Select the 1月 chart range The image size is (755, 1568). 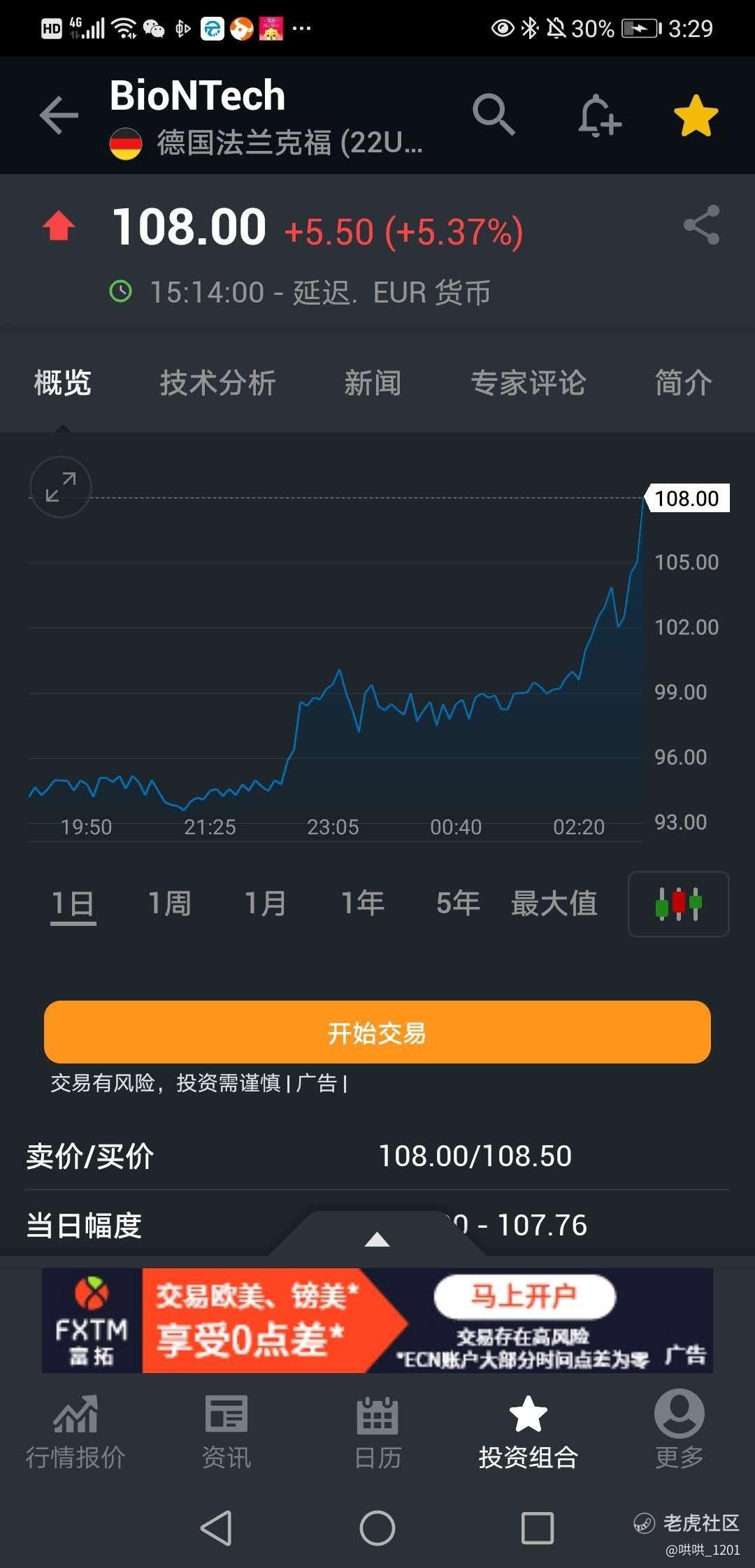point(266,903)
